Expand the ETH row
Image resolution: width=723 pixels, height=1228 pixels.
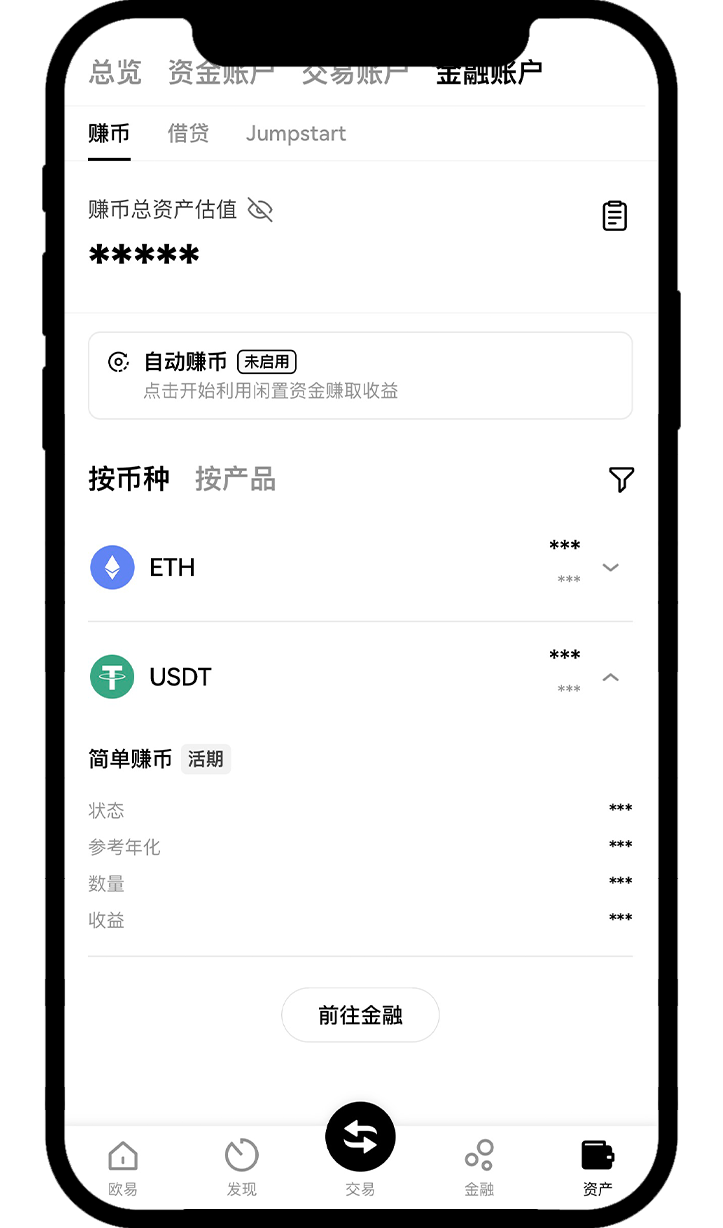[610, 567]
